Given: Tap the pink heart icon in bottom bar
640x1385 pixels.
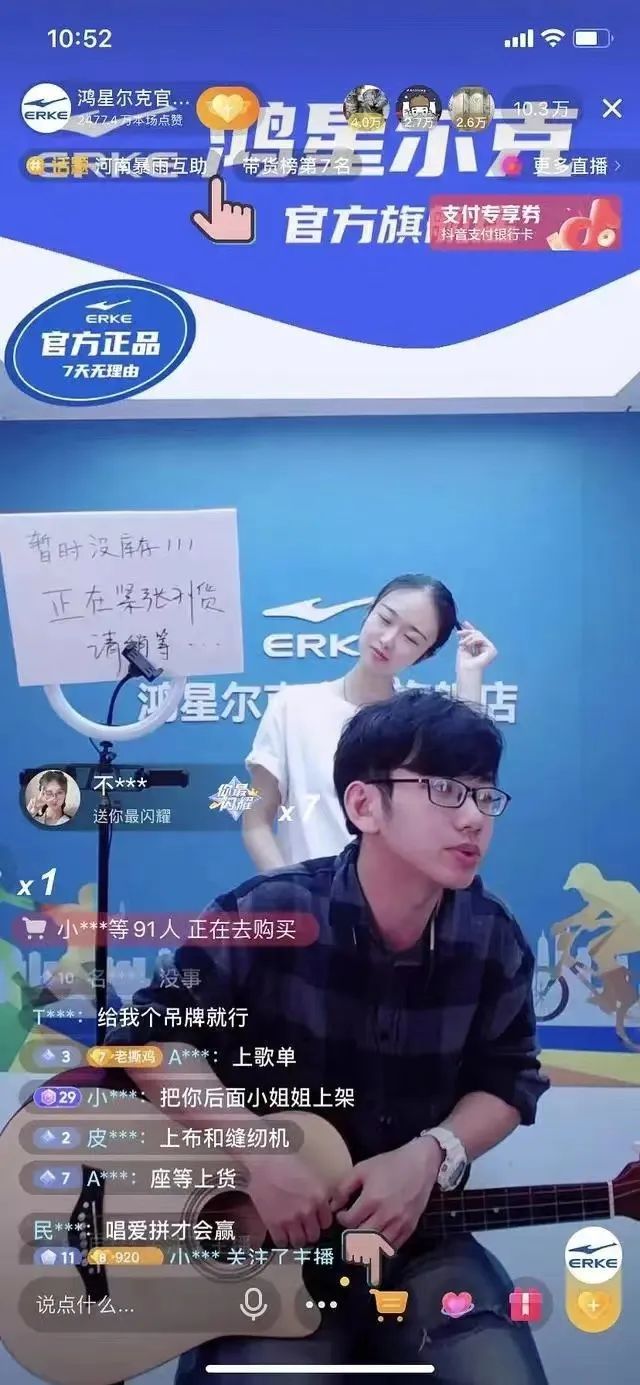Looking at the screenshot, I should pos(457,1304).
